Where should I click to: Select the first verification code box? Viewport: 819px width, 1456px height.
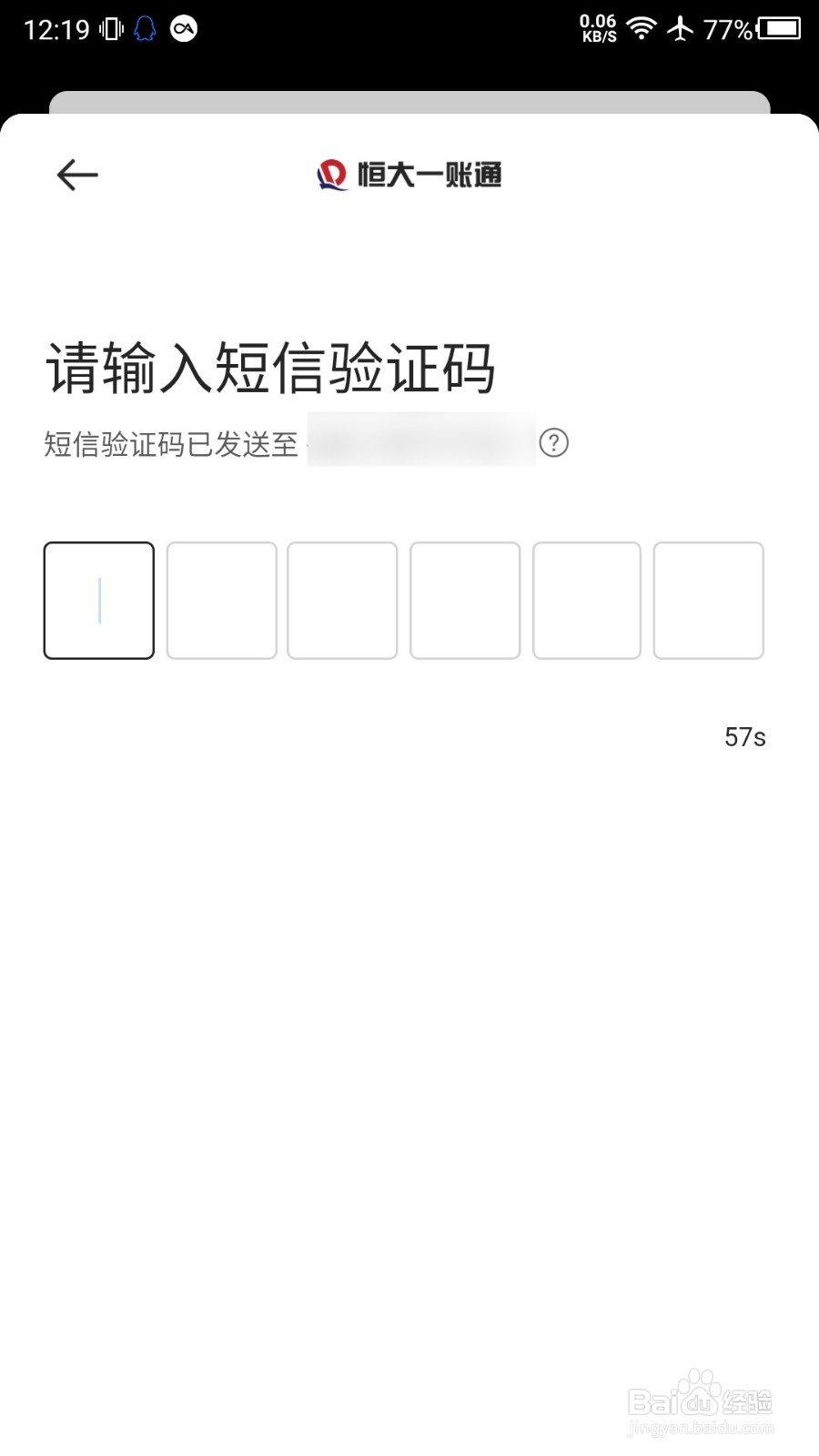pos(98,601)
